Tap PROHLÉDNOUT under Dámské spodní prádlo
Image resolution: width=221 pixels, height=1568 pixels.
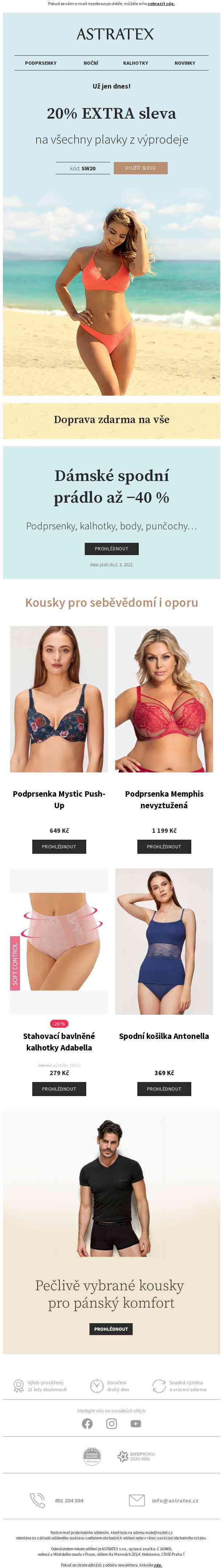[x=111, y=549]
